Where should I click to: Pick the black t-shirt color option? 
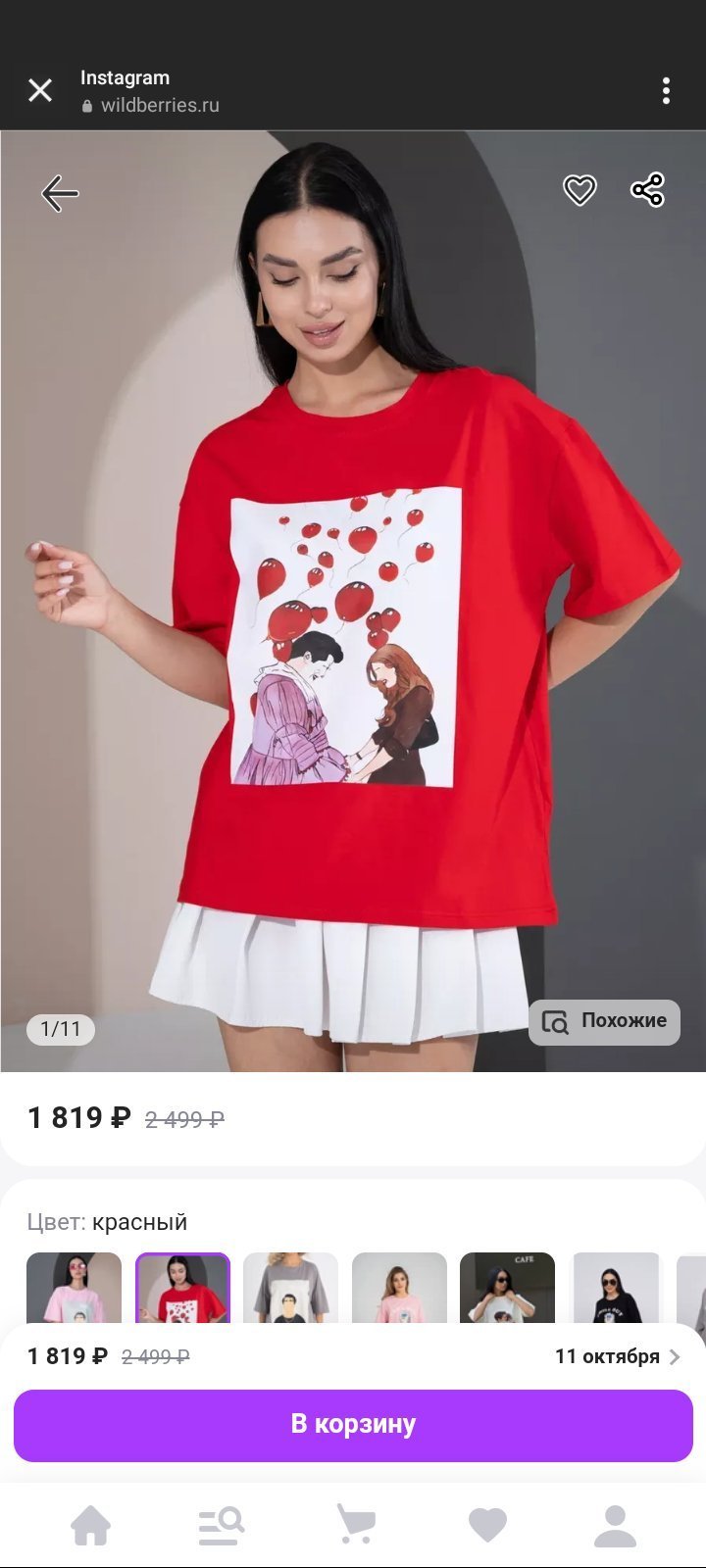[x=616, y=1288]
